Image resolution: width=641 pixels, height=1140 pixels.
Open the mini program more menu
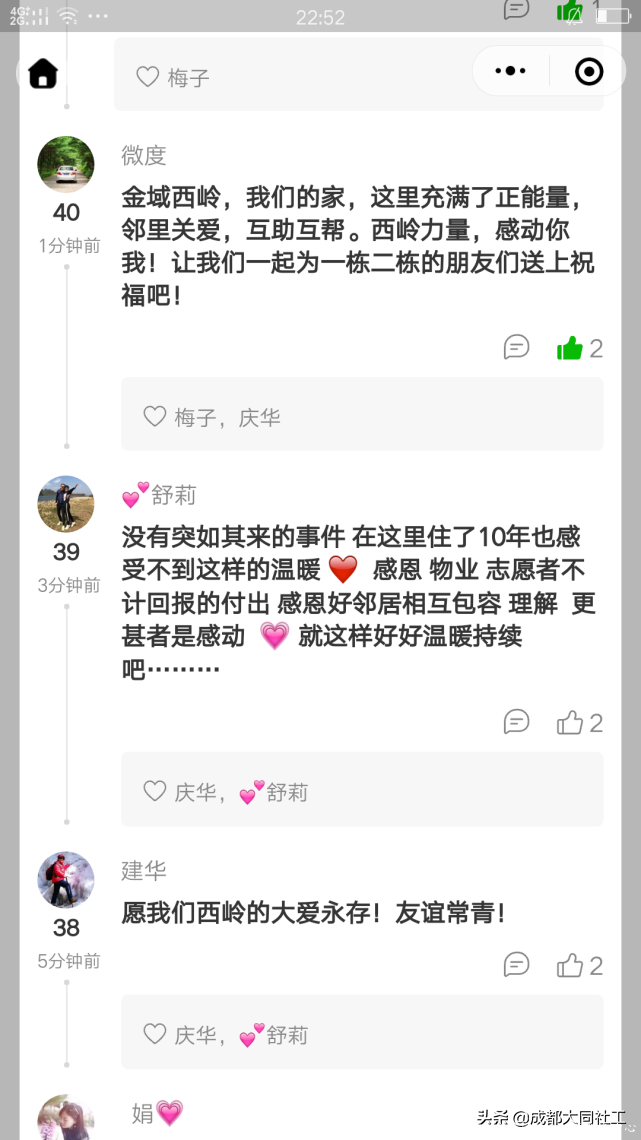click(x=511, y=71)
